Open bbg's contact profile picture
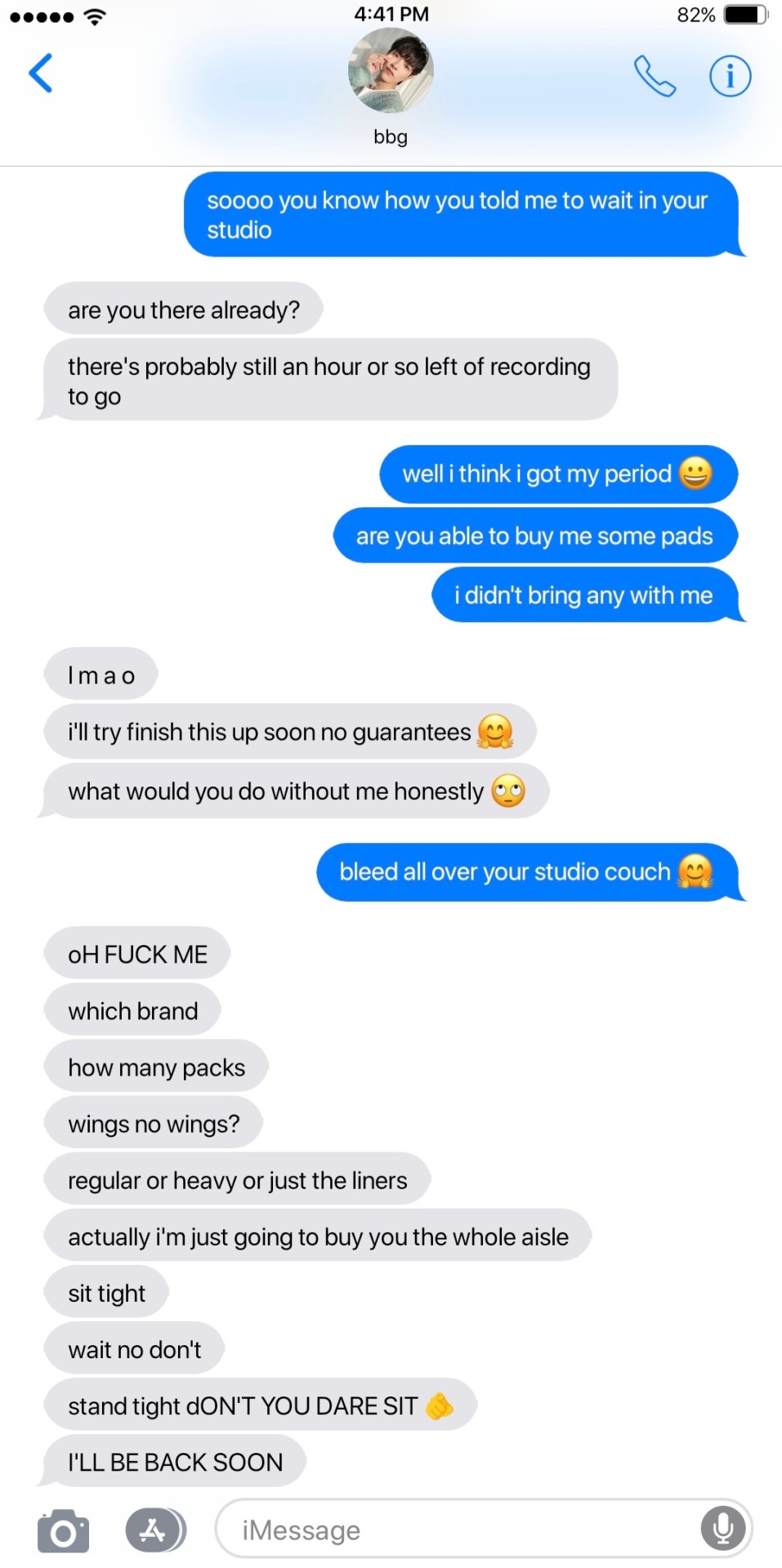Image resolution: width=782 pixels, height=1568 pixels. coord(391,70)
